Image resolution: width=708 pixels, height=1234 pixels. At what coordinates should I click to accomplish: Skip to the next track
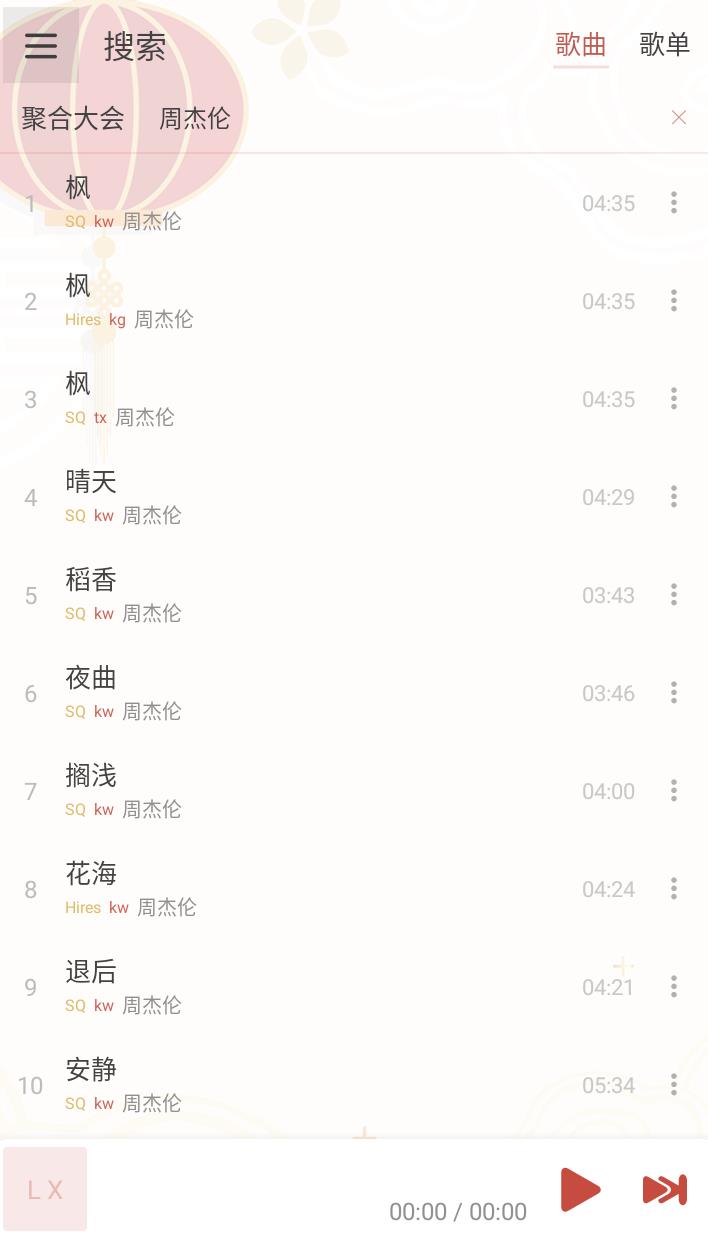pyautogui.click(x=664, y=1189)
